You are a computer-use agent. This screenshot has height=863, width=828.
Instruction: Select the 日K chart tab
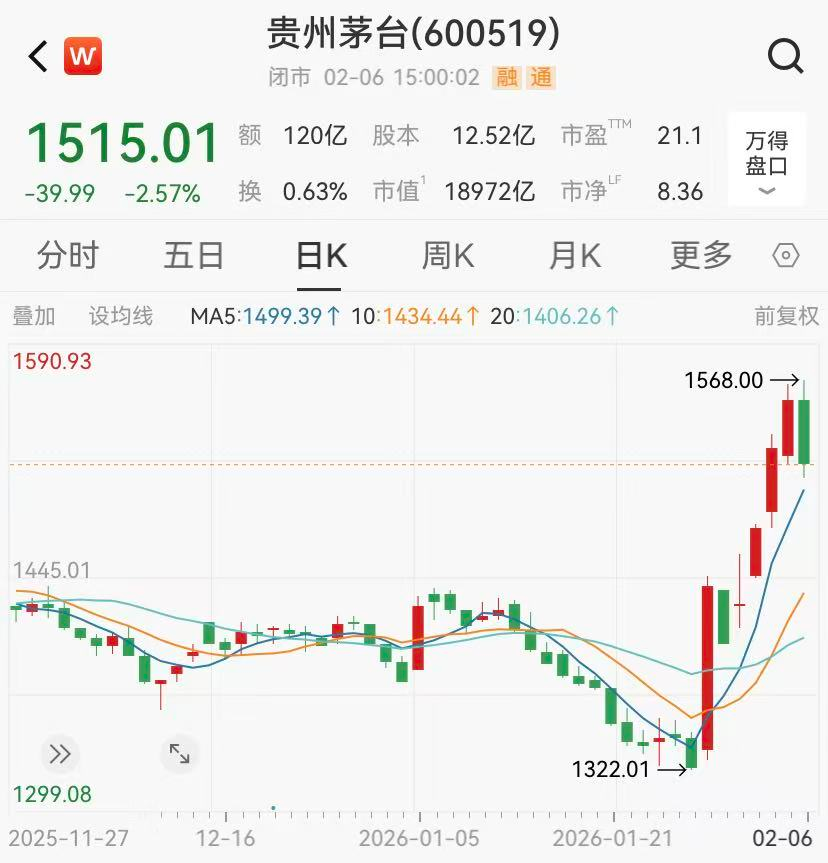tap(321, 257)
